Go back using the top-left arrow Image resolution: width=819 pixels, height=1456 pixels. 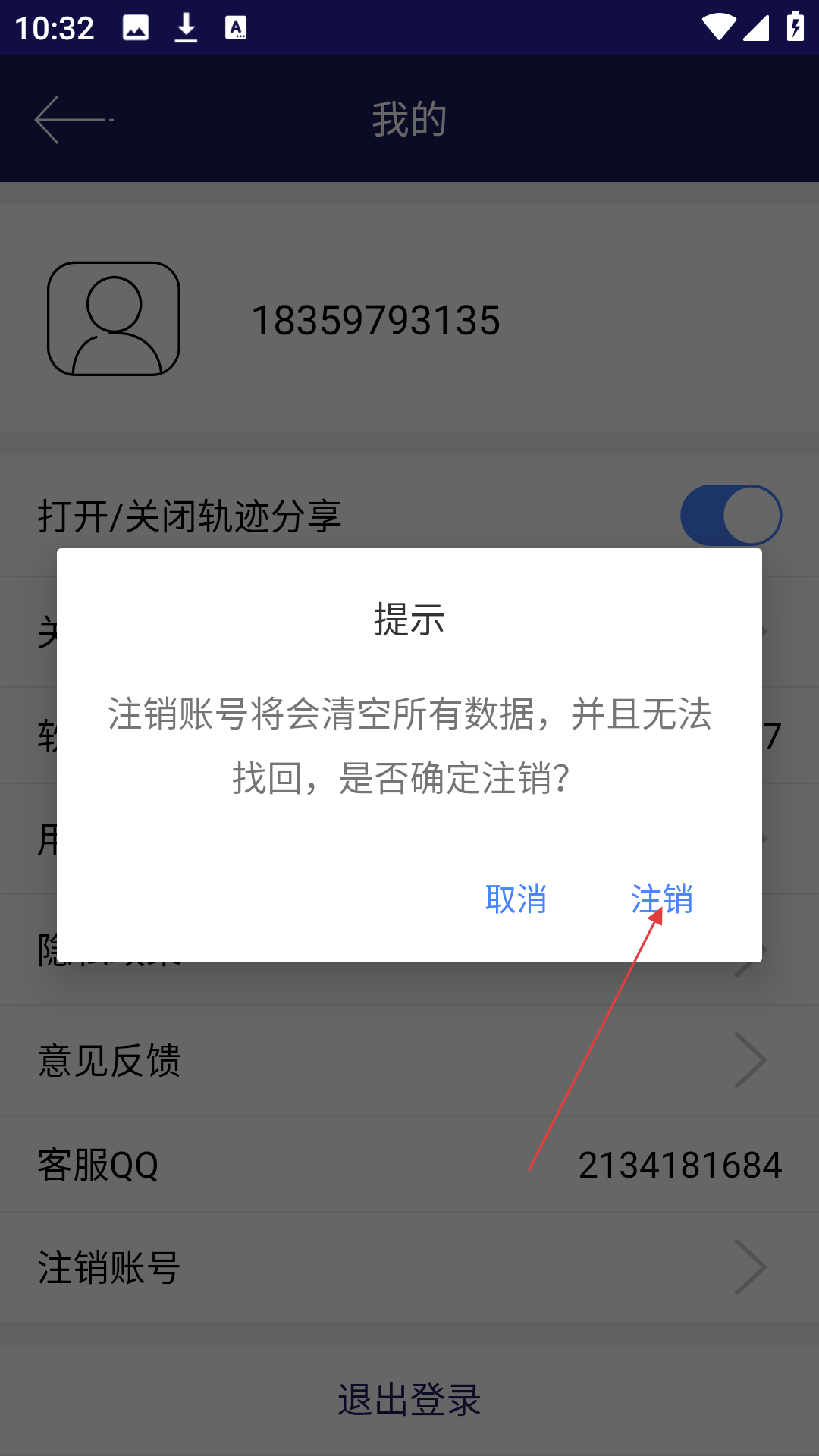(x=74, y=120)
